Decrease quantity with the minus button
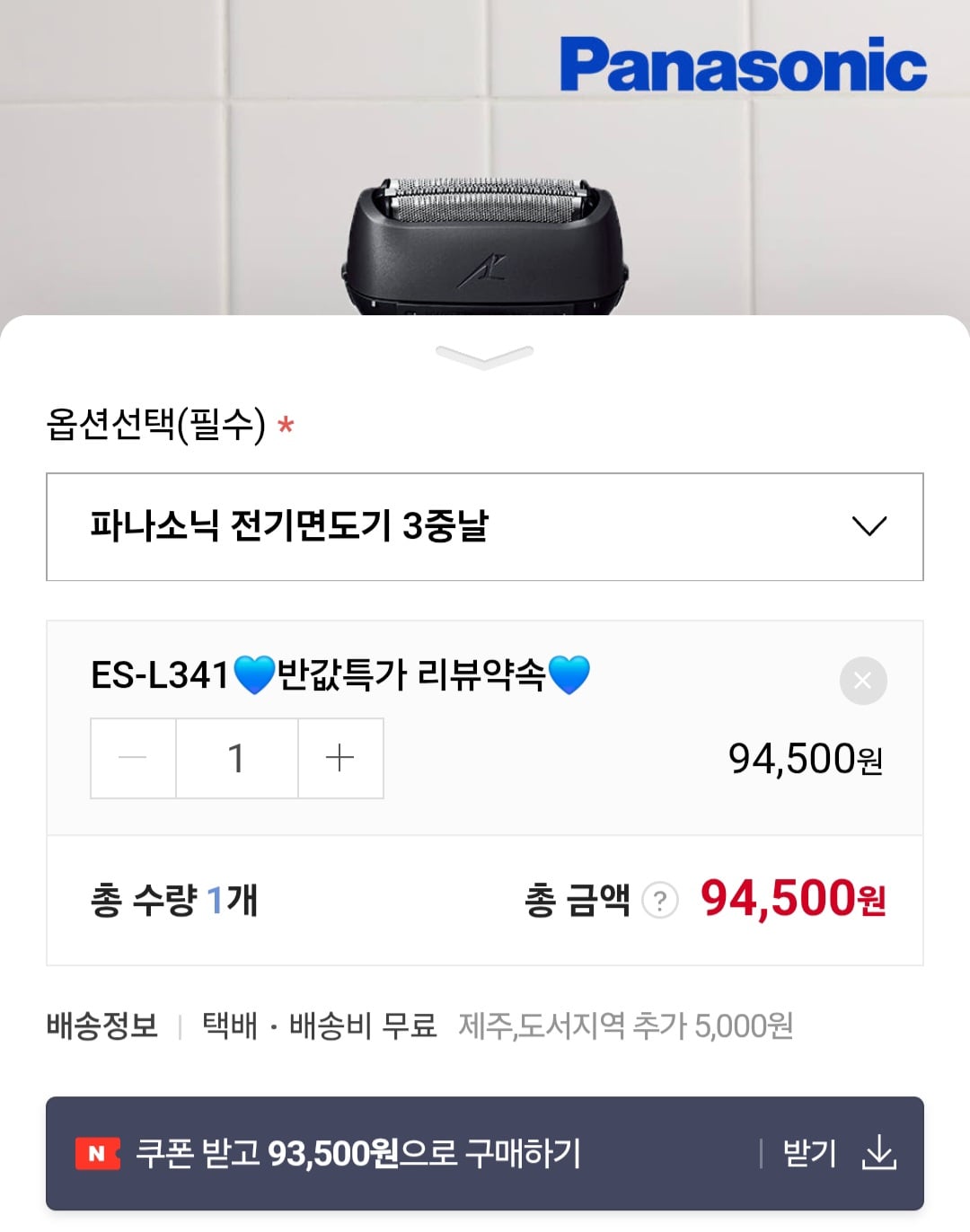The image size is (970, 1232). (x=133, y=758)
